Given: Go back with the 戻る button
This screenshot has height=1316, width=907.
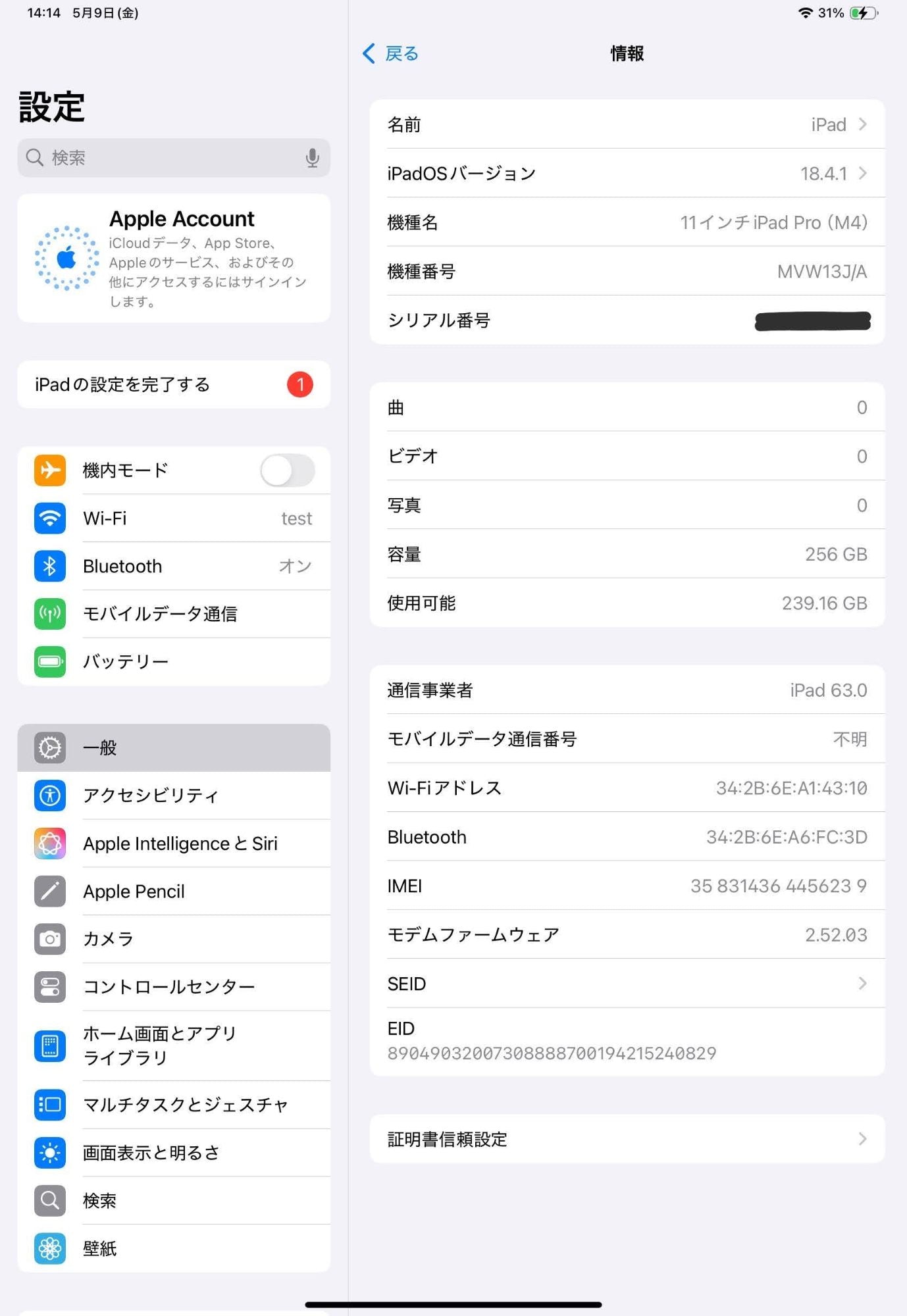Looking at the screenshot, I should coord(391,53).
